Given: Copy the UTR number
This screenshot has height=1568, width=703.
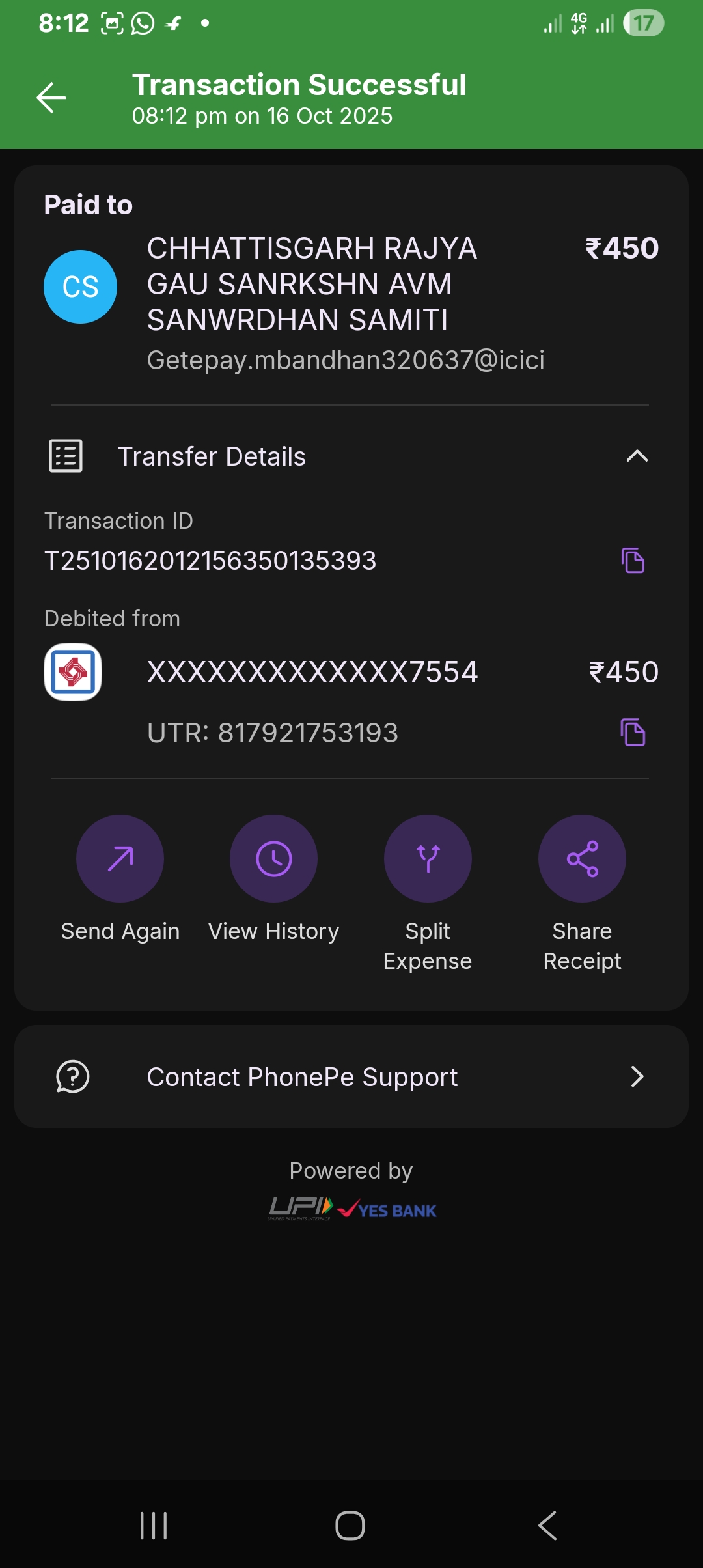Looking at the screenshot, I should [633, 733].
